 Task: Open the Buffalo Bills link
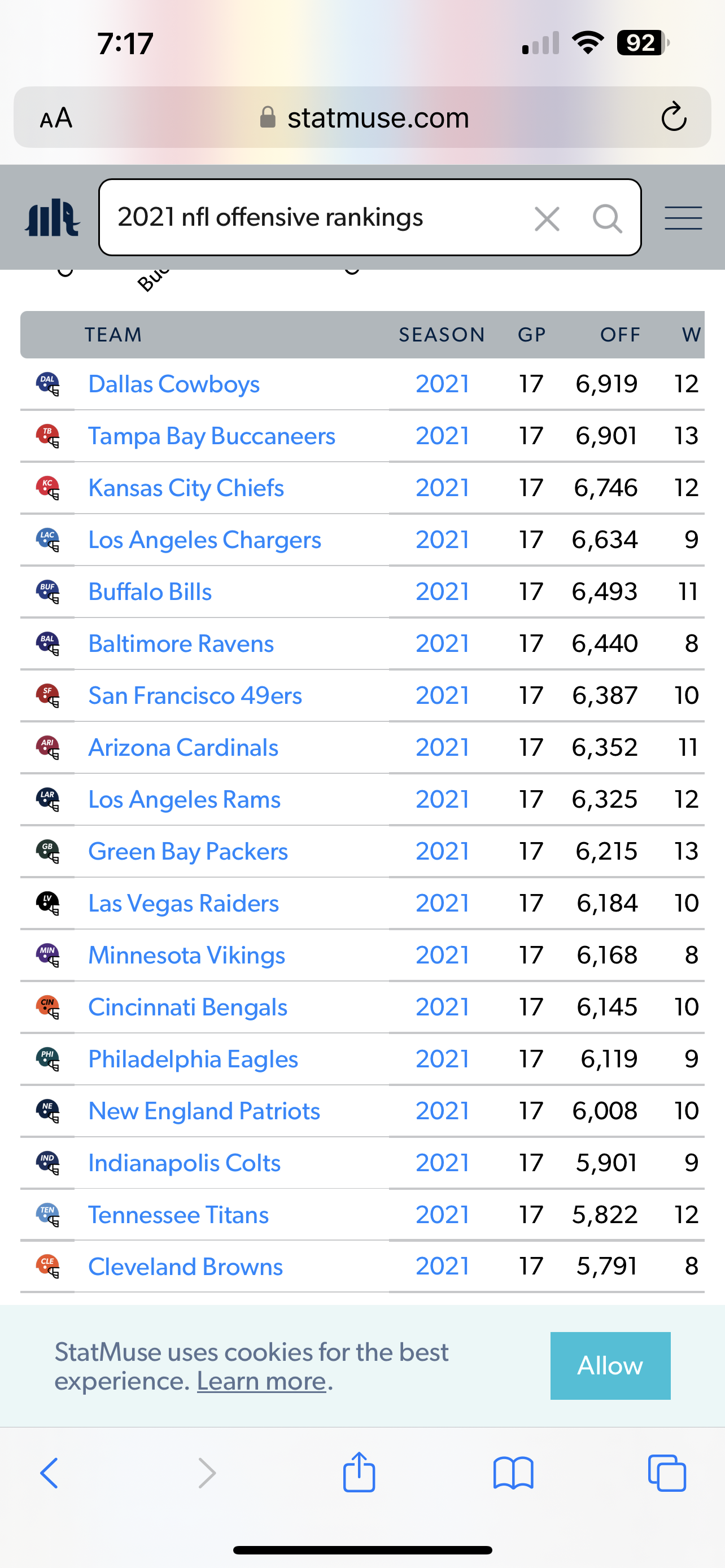[x=150, y=592]
